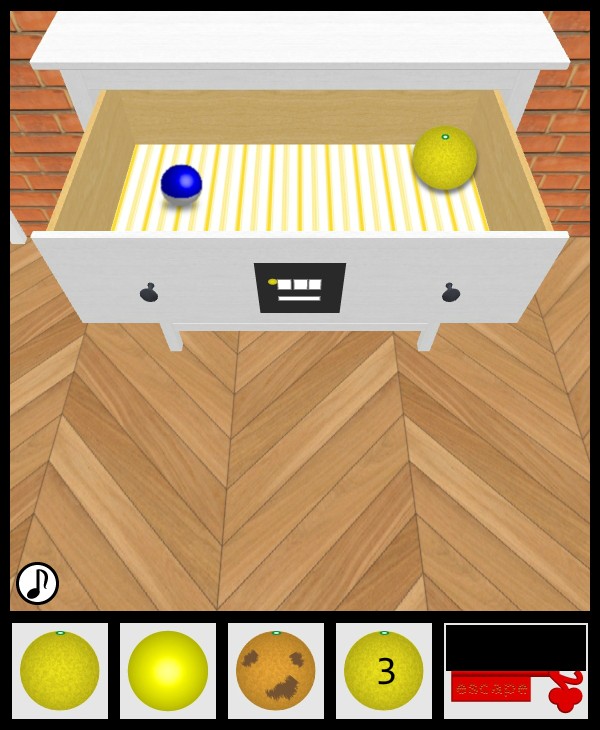Pick up the blue ball in drawer
This screenshot has width=600, height=730.
point(181,185)
